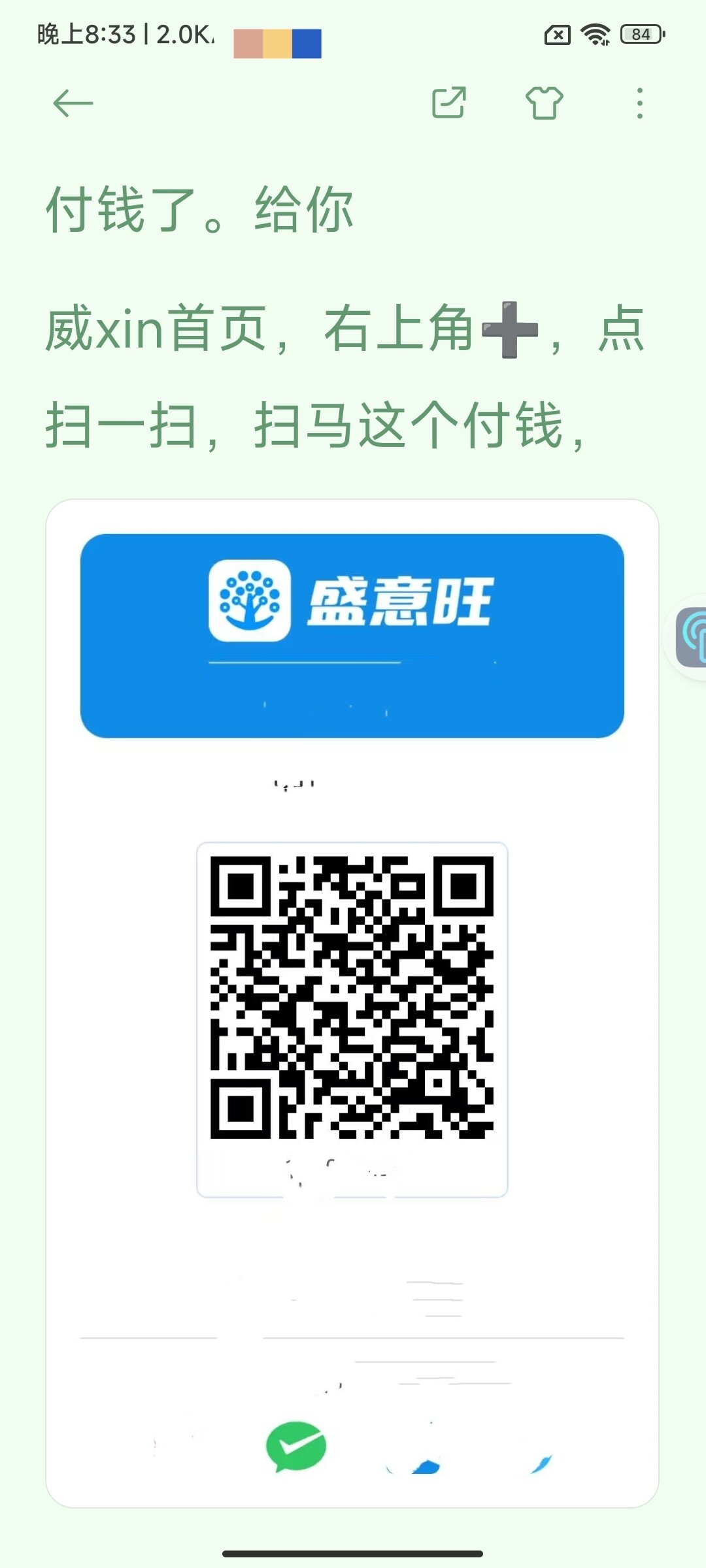Go back using the arrow
706x1568 pixels.
pos(73,103)
